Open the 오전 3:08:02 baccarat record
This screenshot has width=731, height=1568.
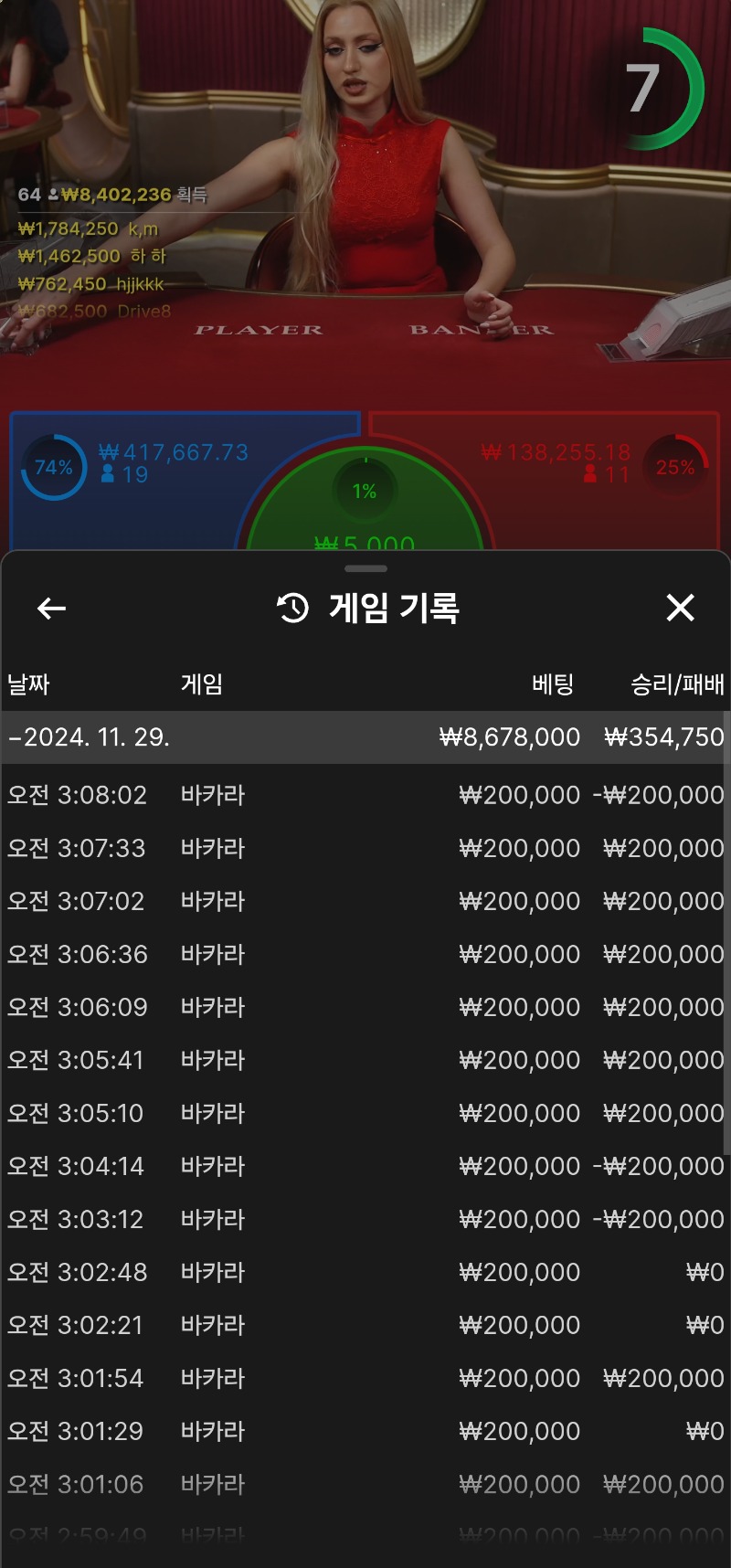[x=365, y=795]
